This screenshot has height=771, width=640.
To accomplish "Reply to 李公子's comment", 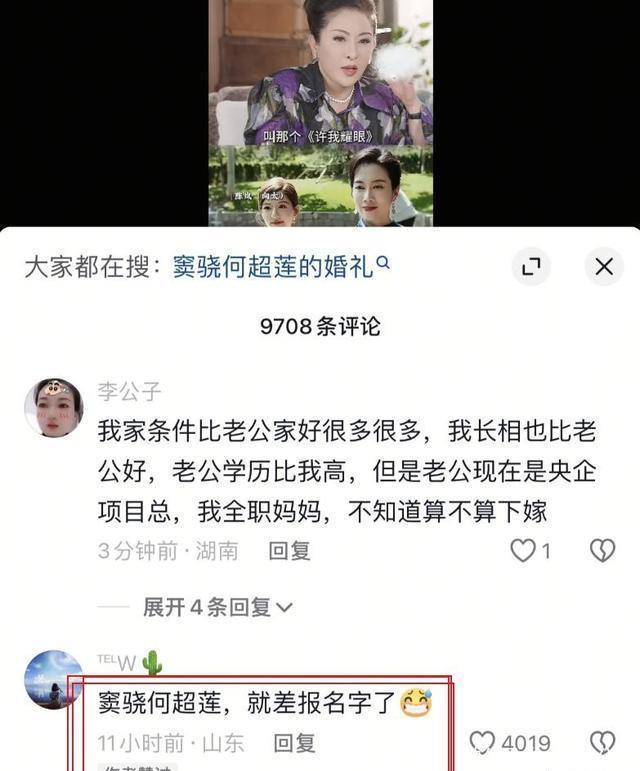I will click(289, 550).
